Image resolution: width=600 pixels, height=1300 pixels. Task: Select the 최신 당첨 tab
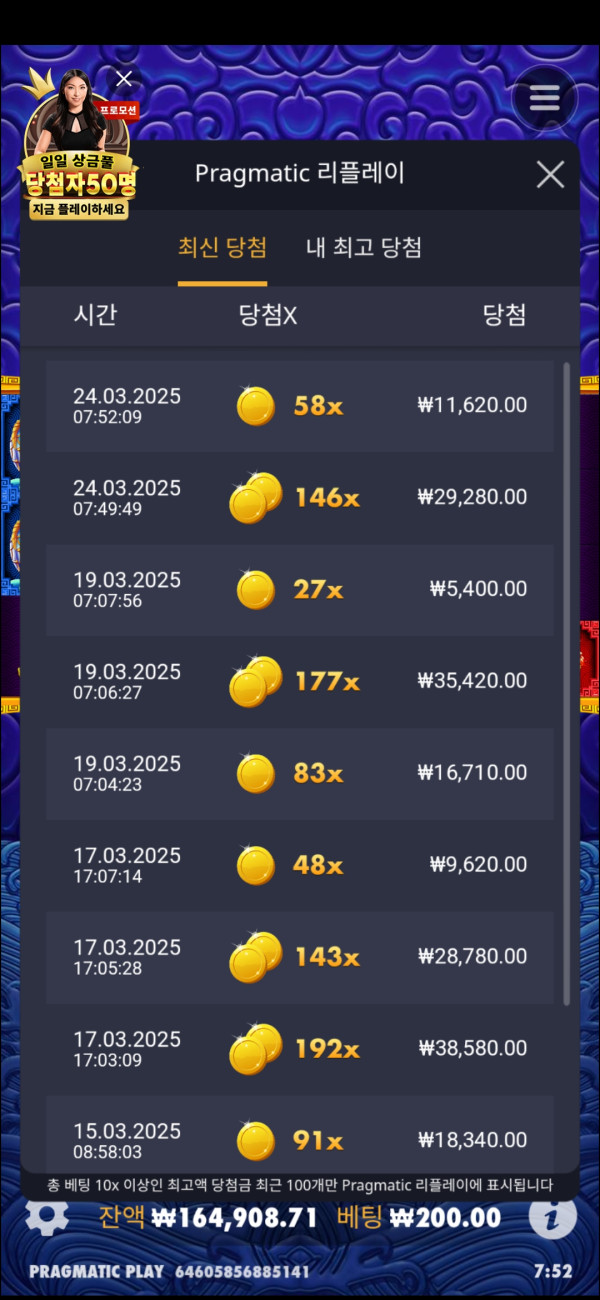222,248
